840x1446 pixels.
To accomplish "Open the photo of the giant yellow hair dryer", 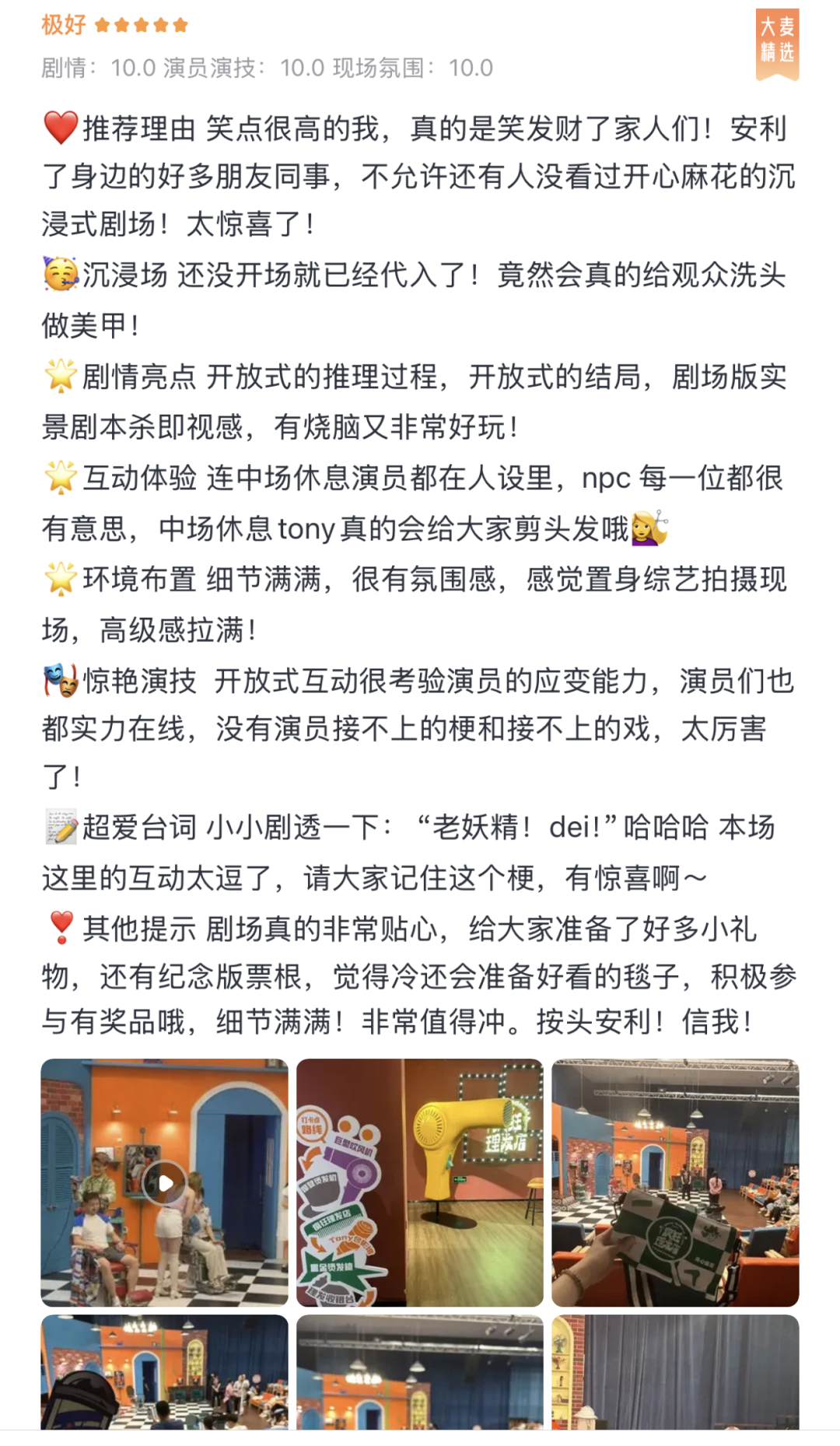I will (x=420, y=1182).
